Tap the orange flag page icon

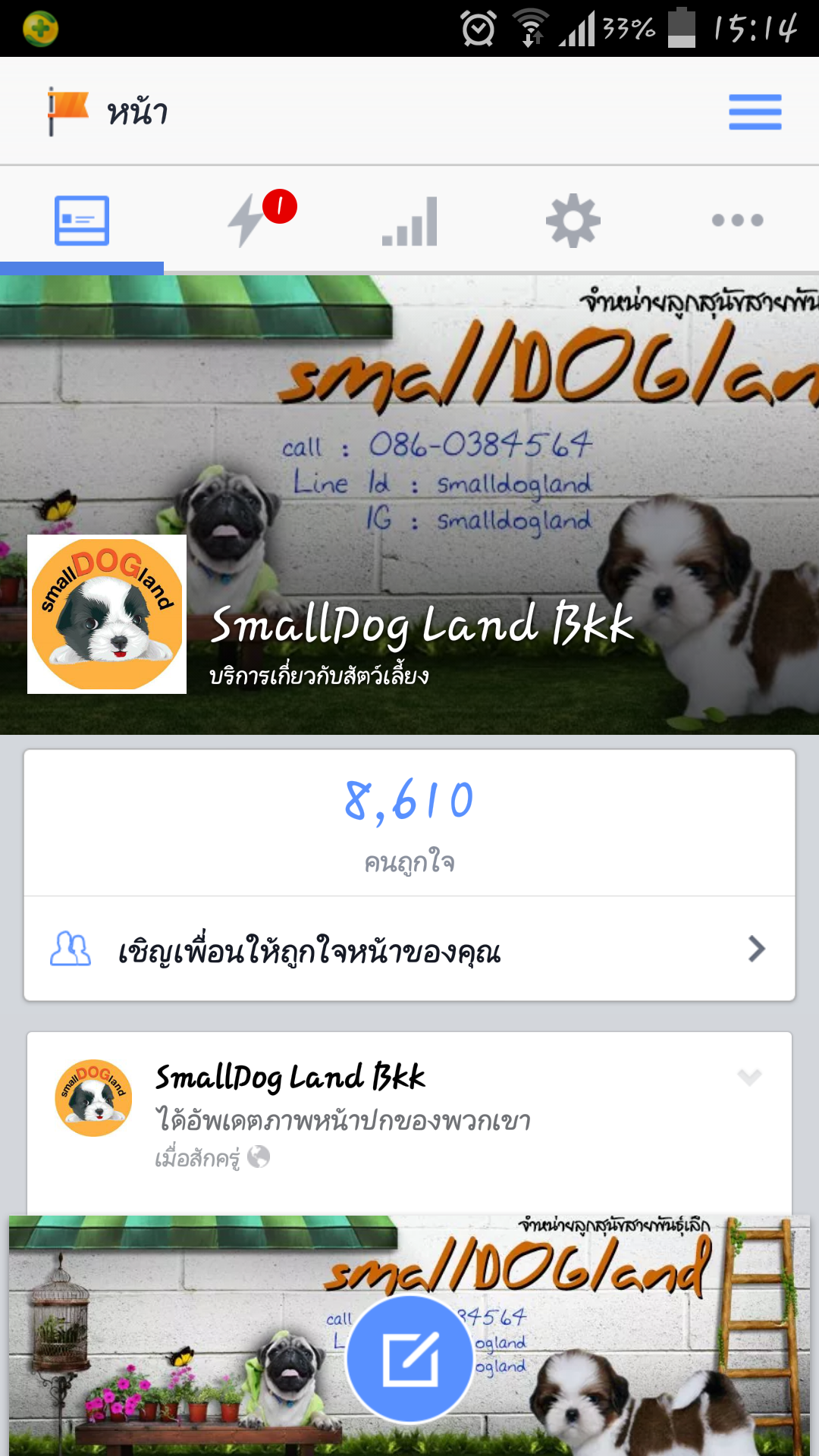tap(67, 111)
